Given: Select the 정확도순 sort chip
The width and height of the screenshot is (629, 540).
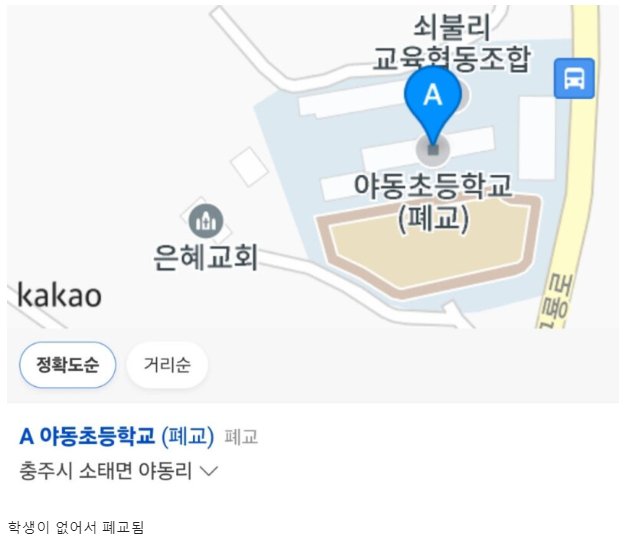Looking at the screenshot, I should [68, 365].
